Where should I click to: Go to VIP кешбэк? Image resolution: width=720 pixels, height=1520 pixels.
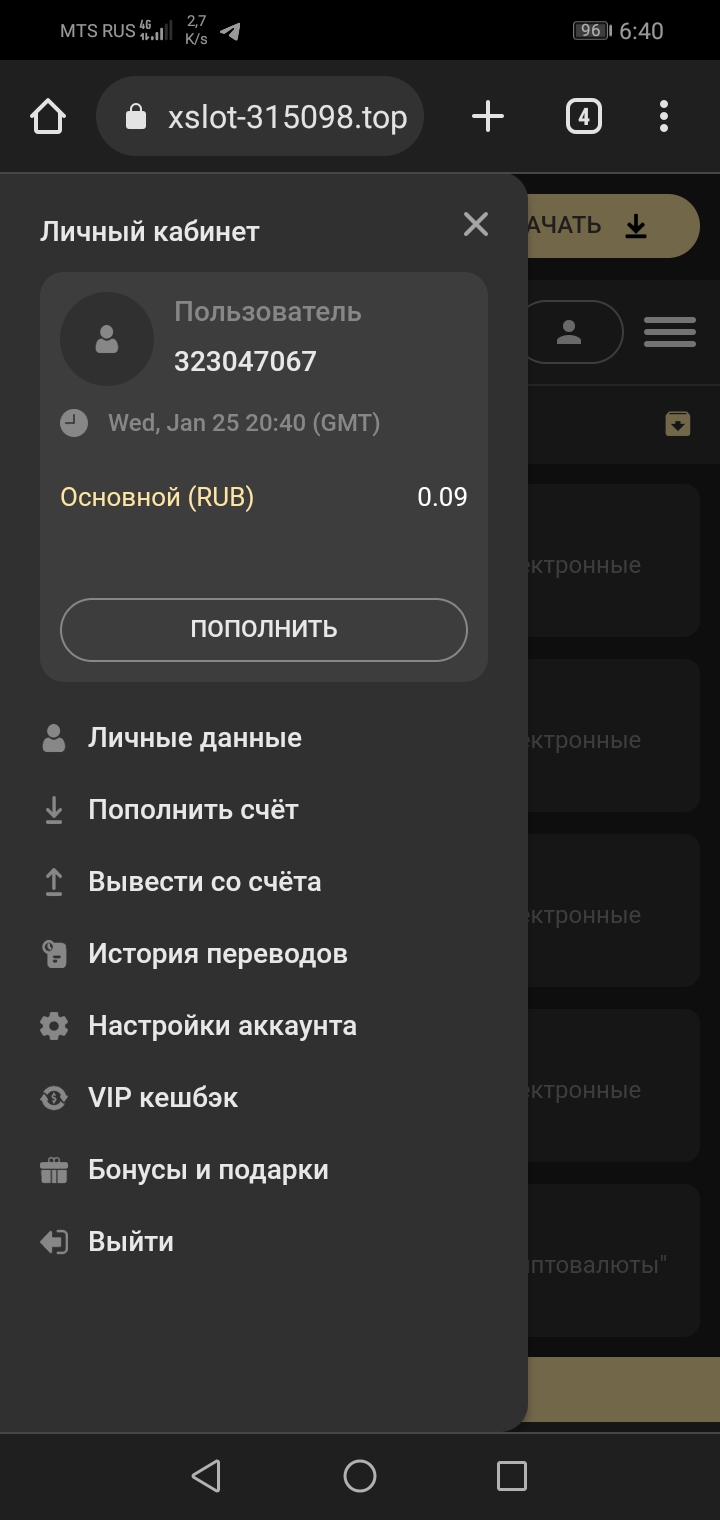[x=163, y=1098]
